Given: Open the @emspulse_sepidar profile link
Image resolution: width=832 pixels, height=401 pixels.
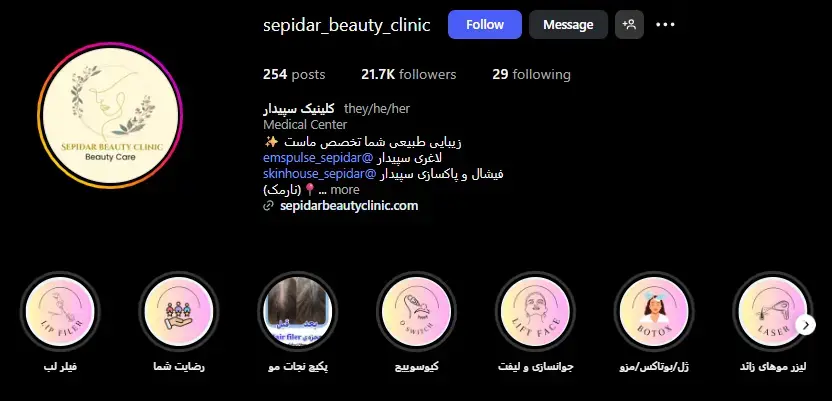Looking at the screenshot, I should 318,158.
